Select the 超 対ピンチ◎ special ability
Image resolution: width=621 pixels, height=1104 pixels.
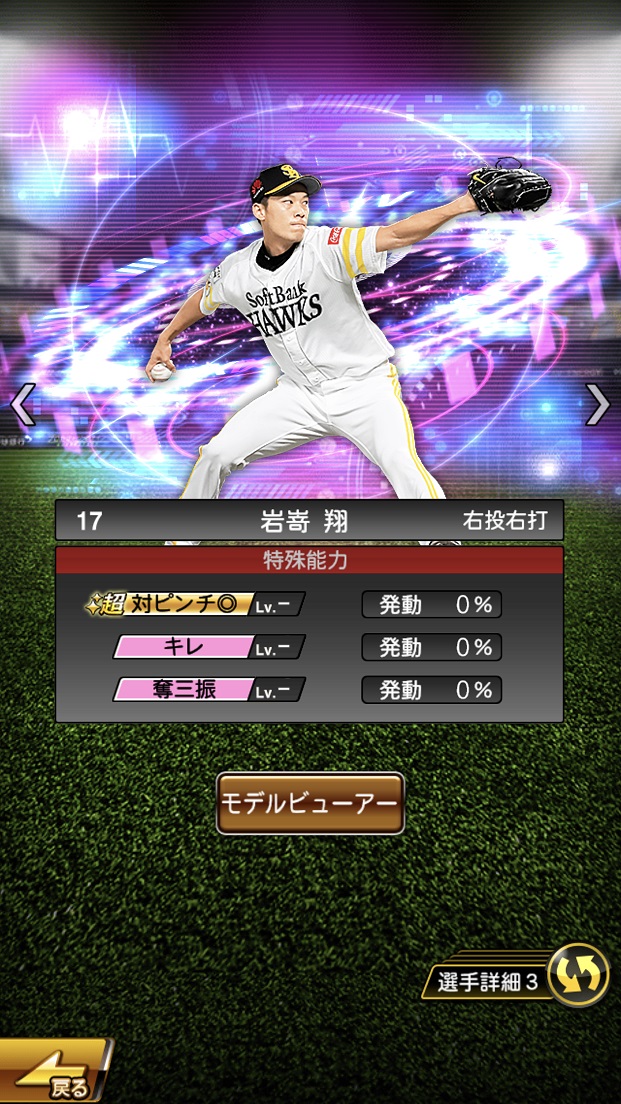tap(196, 604)
